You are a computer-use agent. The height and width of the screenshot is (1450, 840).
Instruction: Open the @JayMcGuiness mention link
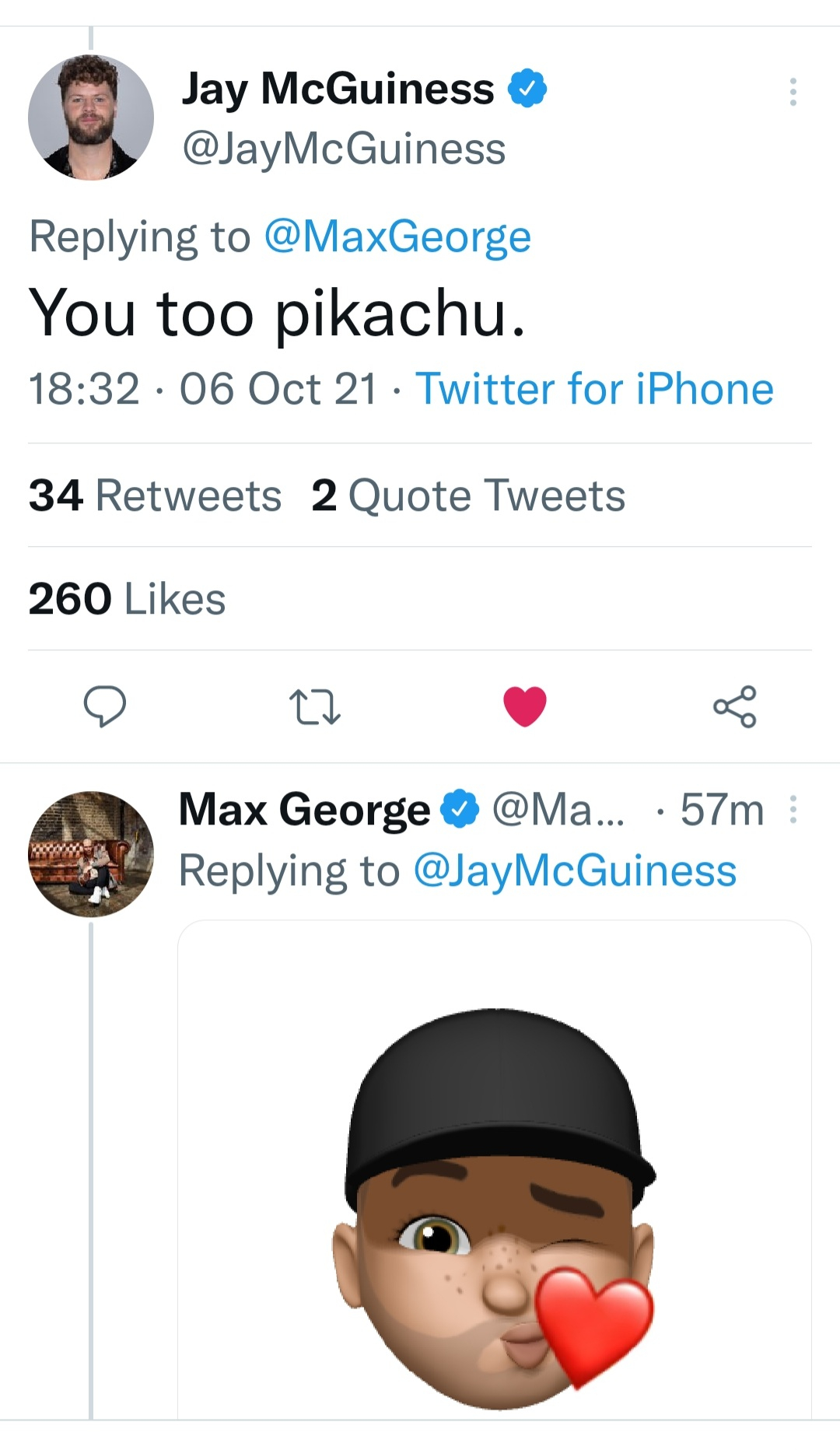point(575,870)
